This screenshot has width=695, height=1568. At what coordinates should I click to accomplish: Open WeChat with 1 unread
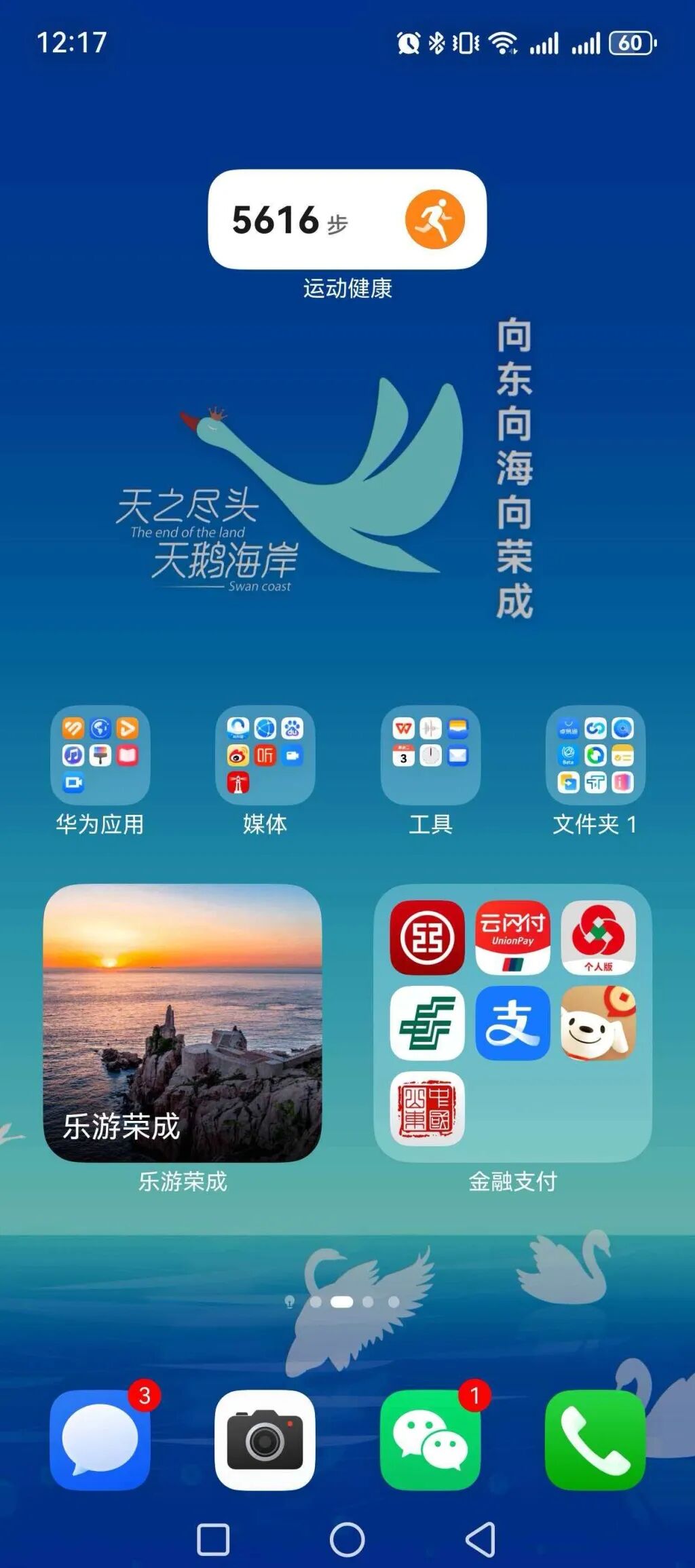point(430,1440)
